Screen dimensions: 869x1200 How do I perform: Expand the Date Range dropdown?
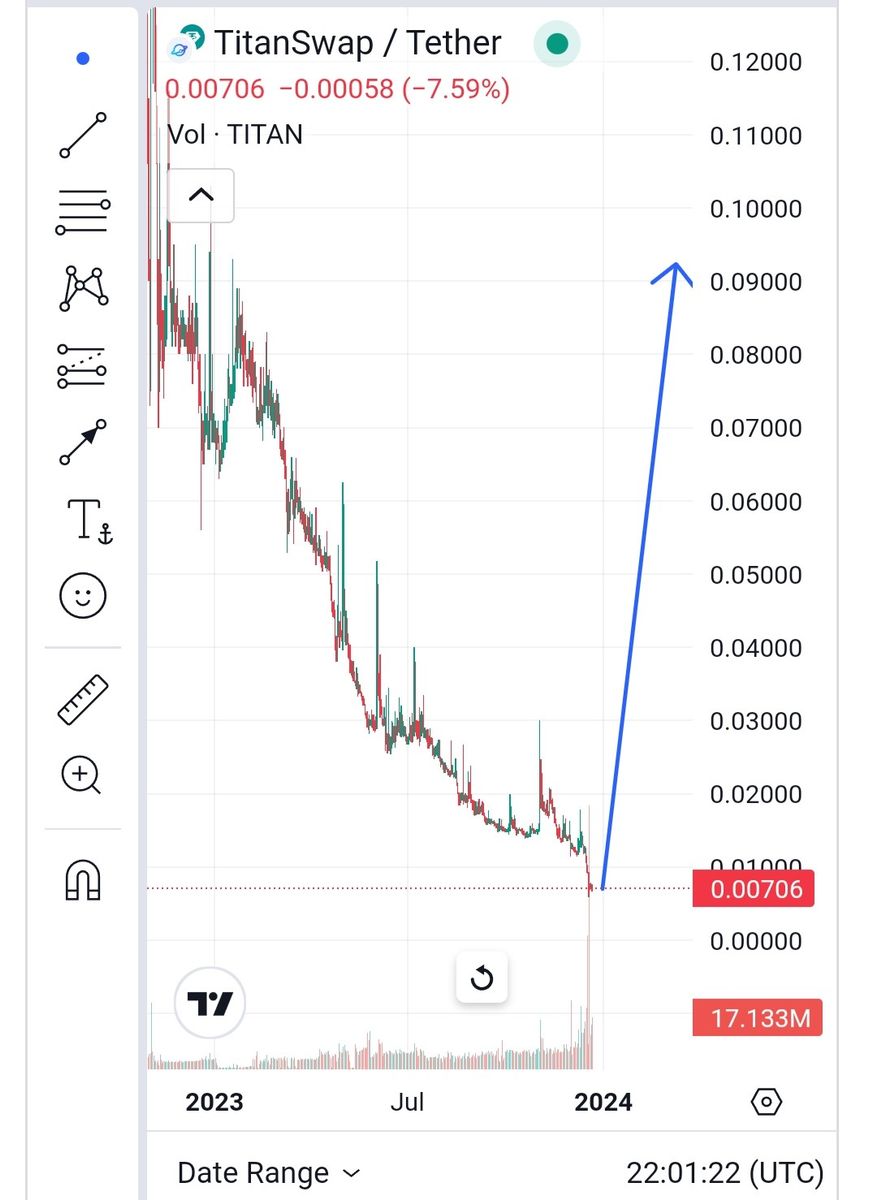coord(268,1172)
